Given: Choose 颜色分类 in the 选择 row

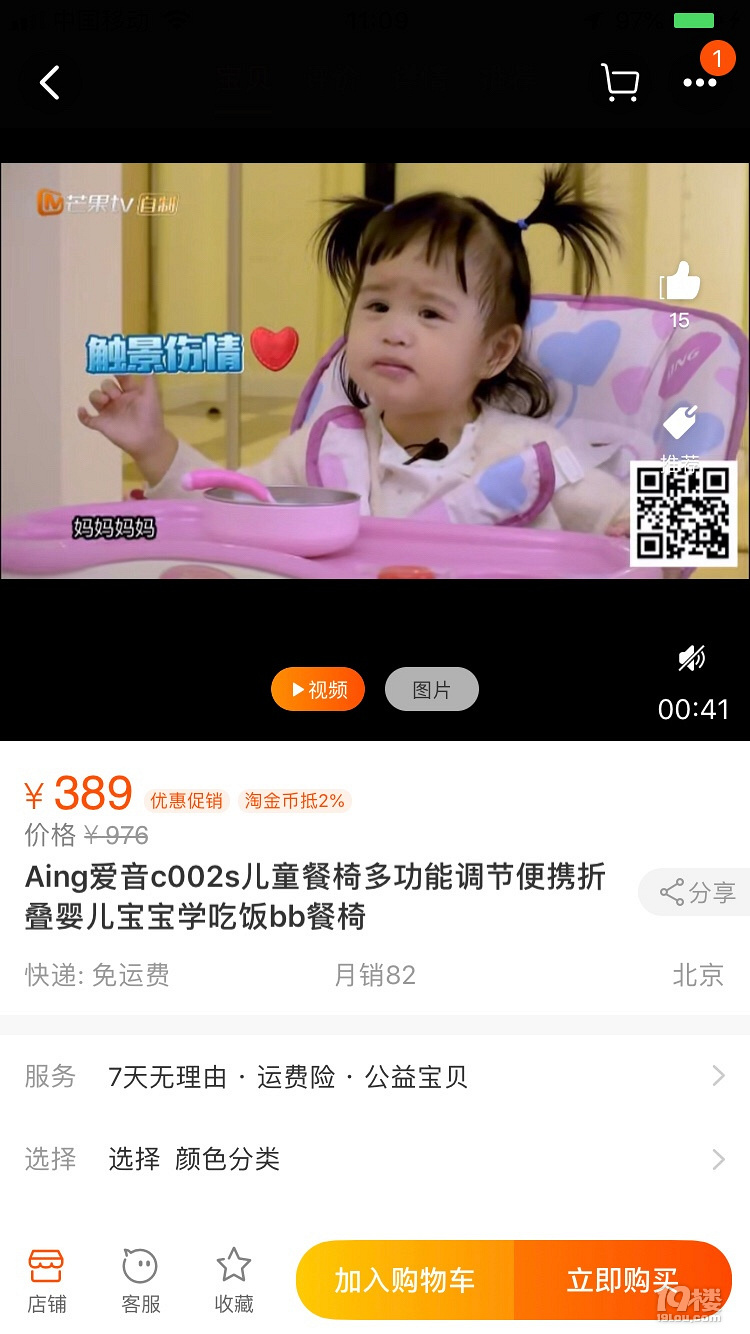Looking at the screenshot, I should [x=375, y=1159].
